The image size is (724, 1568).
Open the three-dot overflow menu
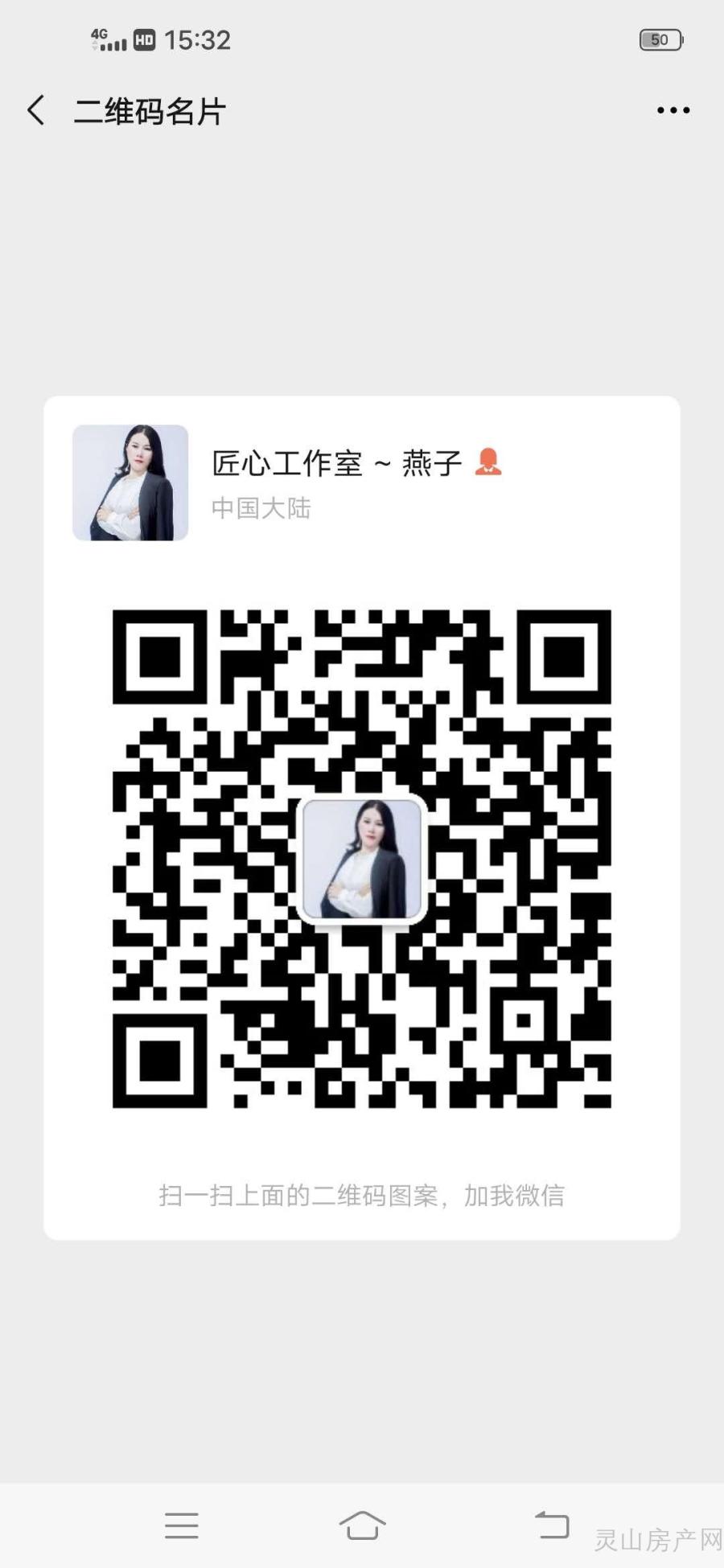[673, 110]
